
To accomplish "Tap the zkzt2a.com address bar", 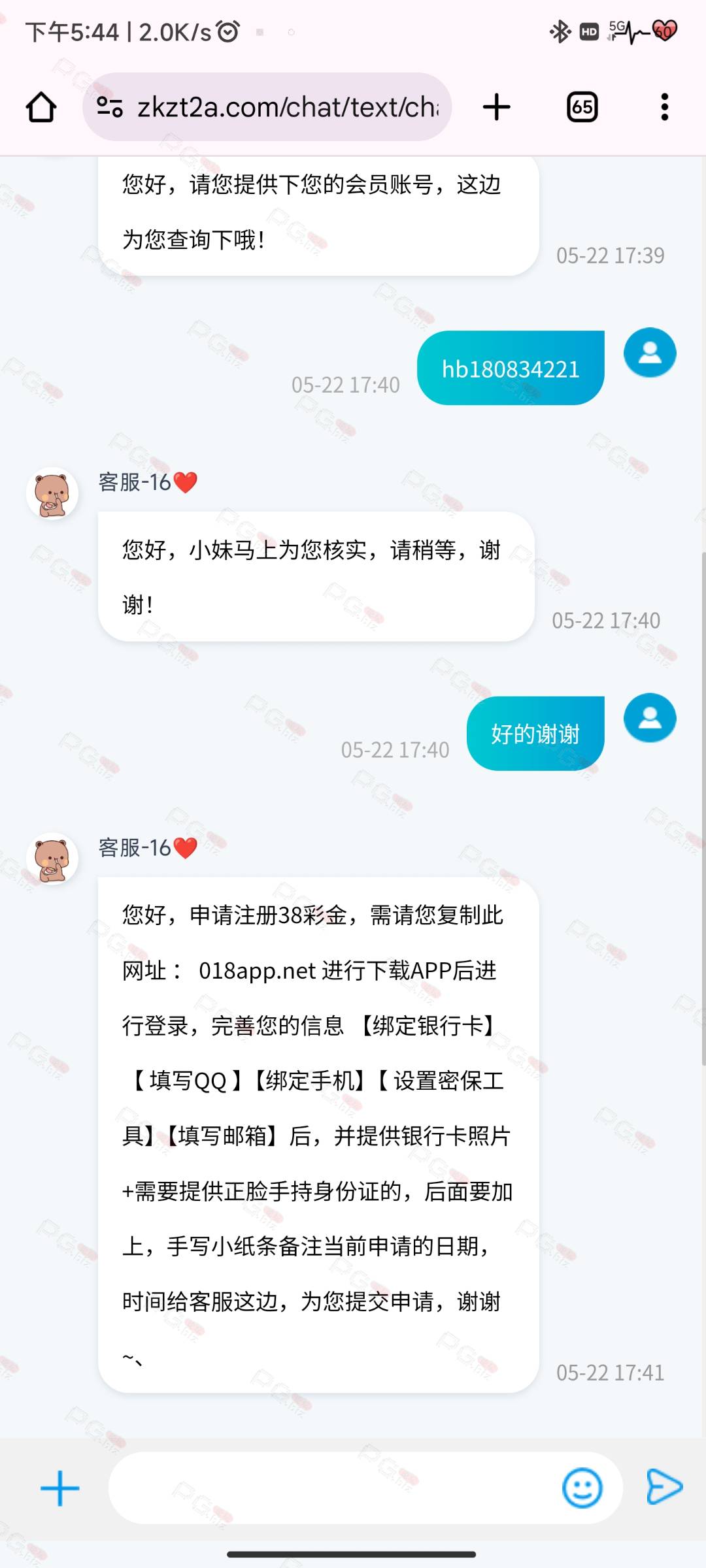I will coord(288,107).
